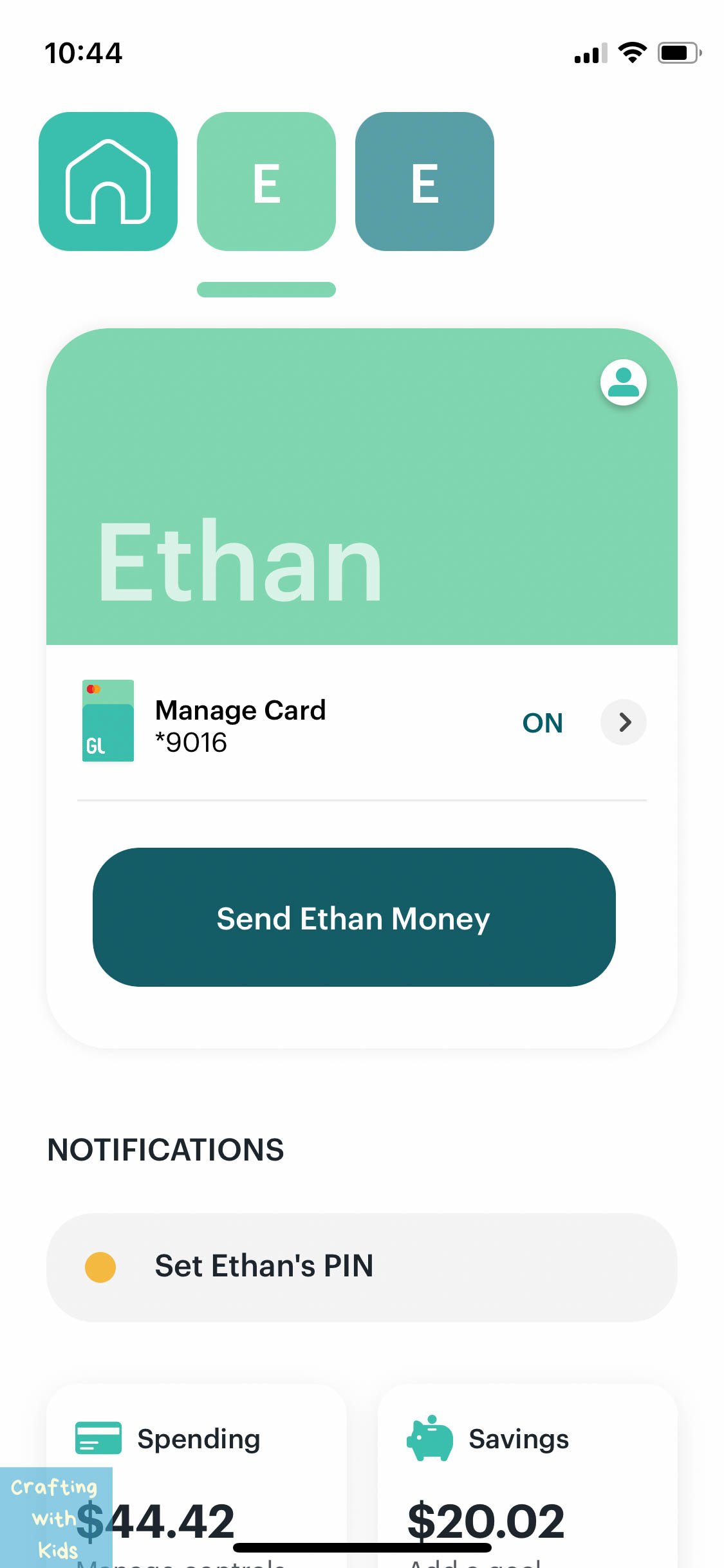Open Ethan's profile avatar on the green card
Image resolution: width=724 pixels, height=1568 pixels.
coord(622,383)
